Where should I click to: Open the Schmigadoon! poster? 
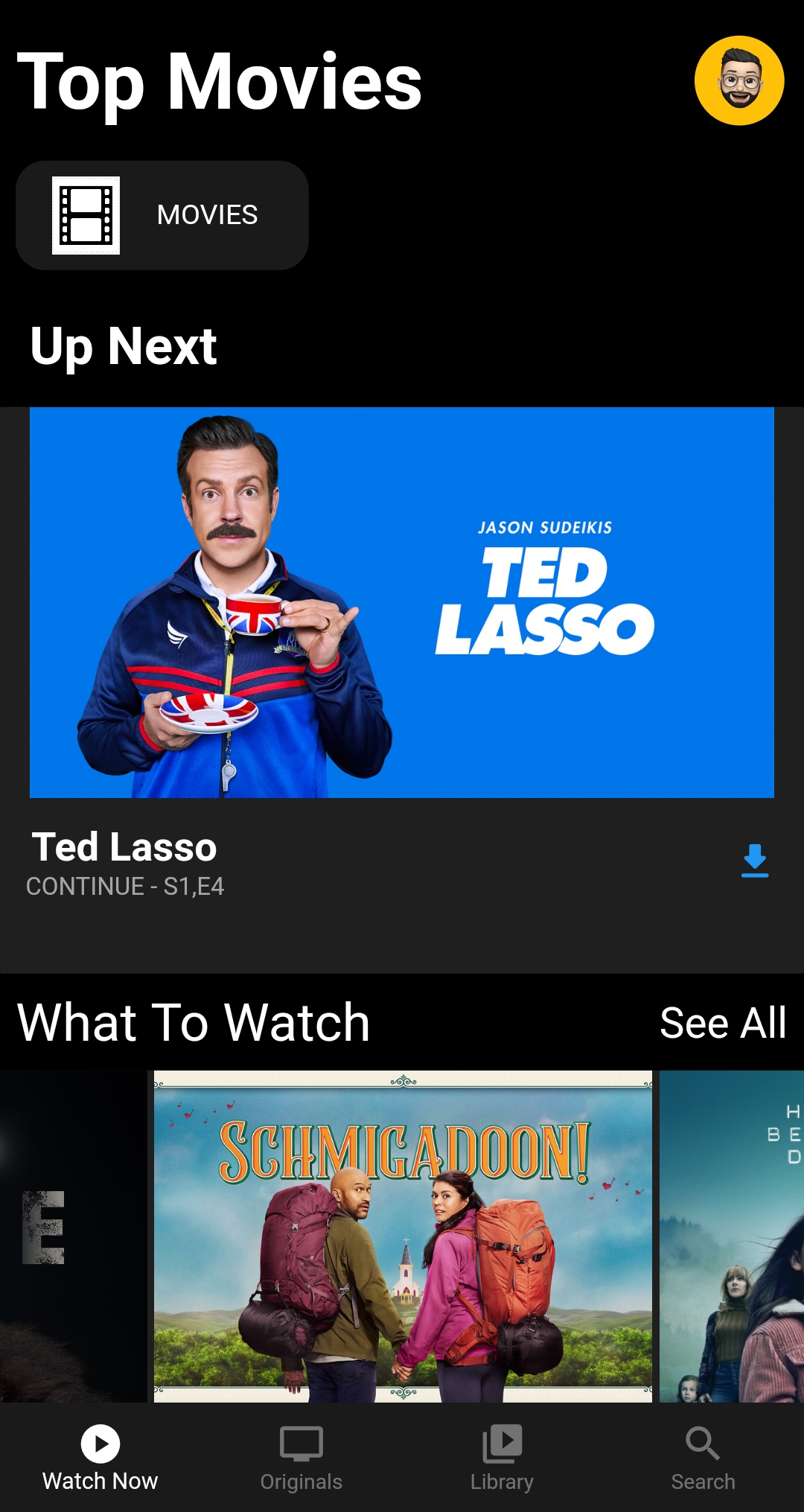403,1236
